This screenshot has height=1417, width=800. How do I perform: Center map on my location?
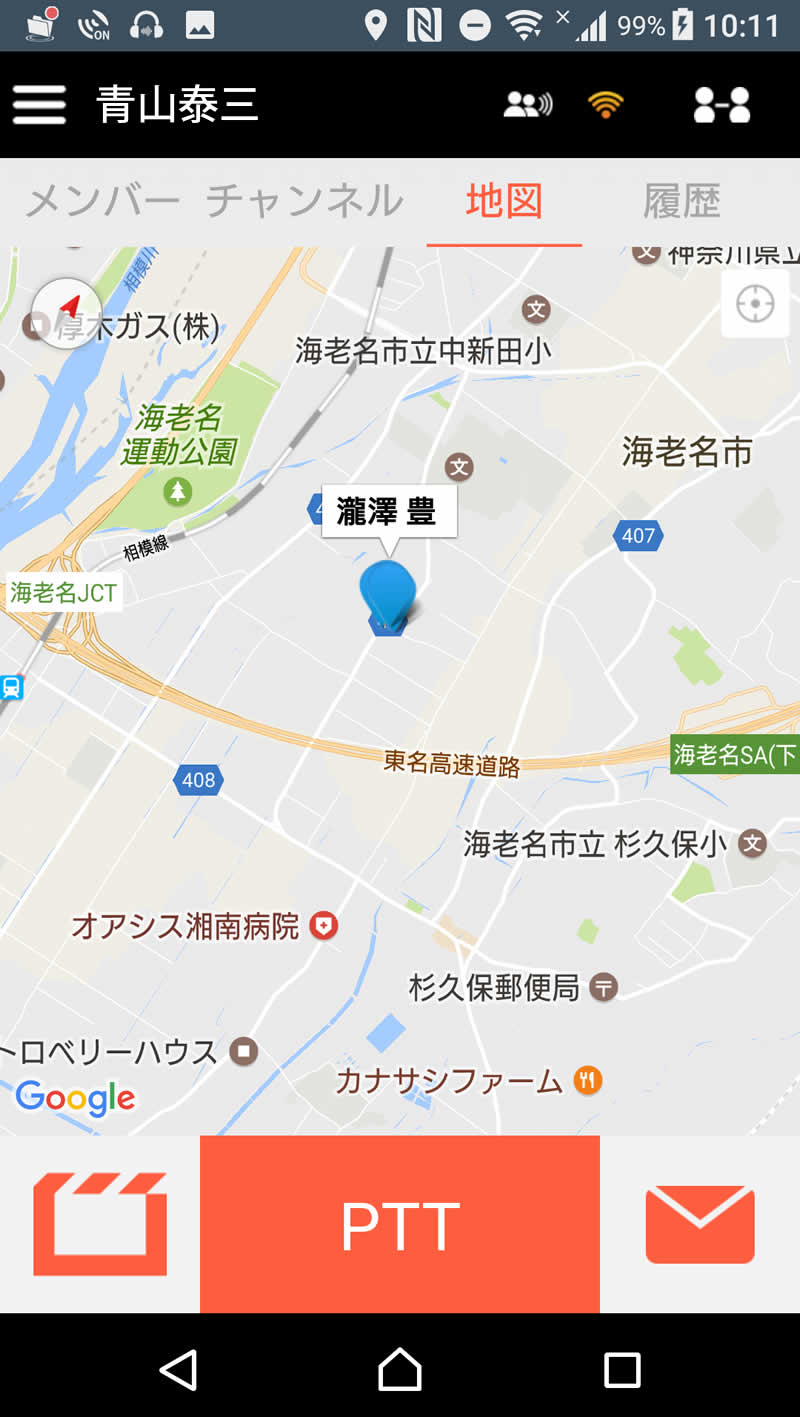755,303
